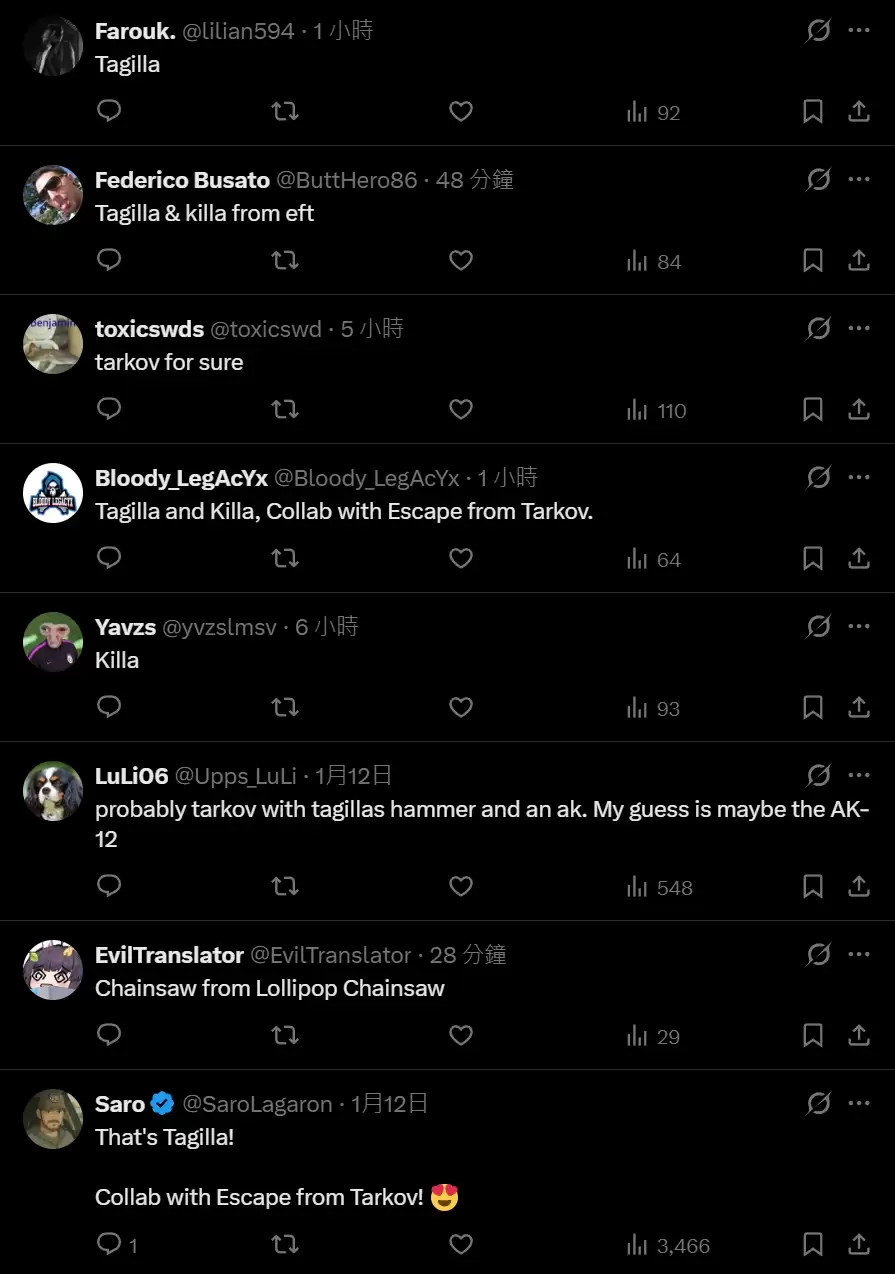Share EvilTranslator's tweet

pyautogui.click(x=858, y=1035)
